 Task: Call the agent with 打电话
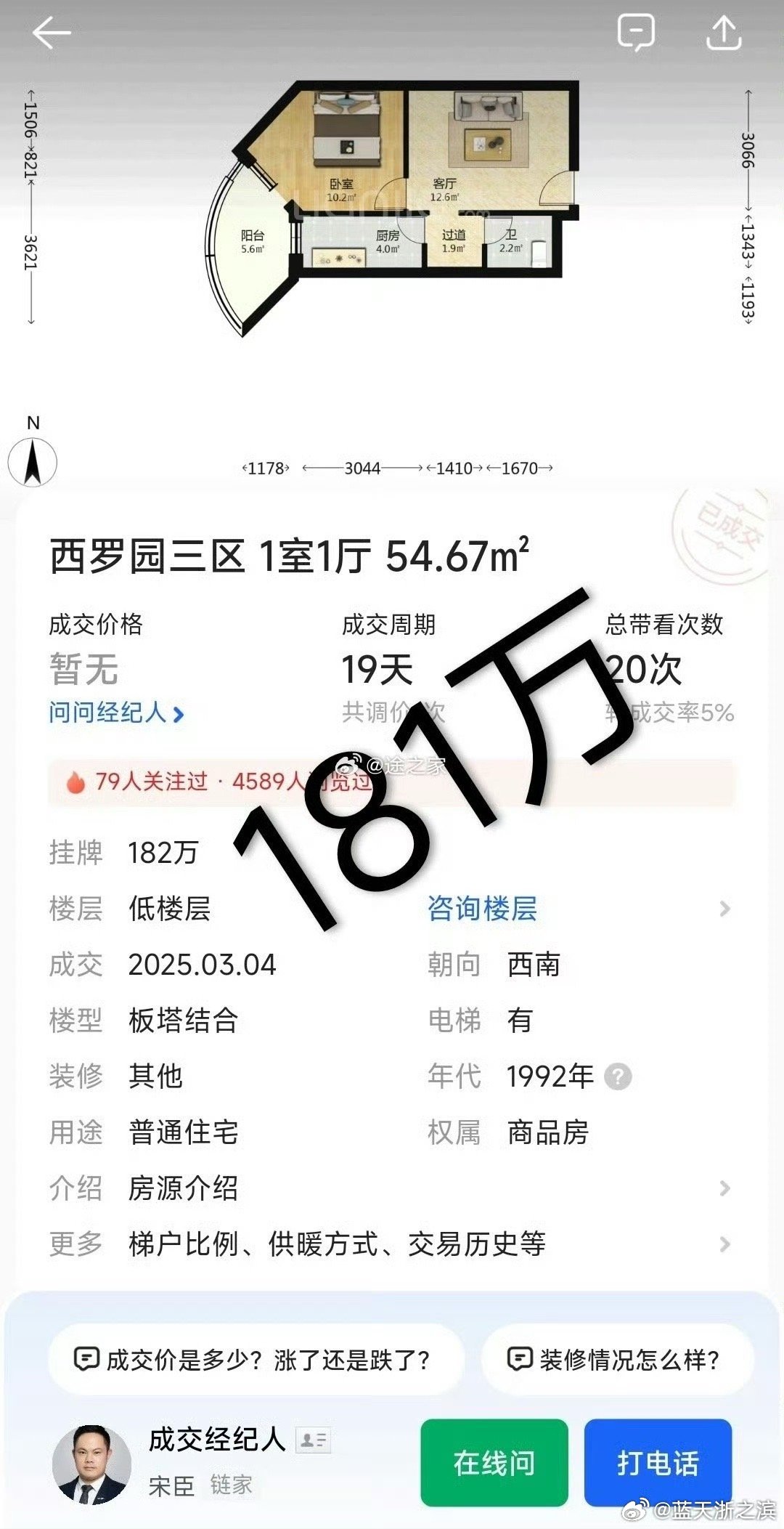[x=658, y=1463]
